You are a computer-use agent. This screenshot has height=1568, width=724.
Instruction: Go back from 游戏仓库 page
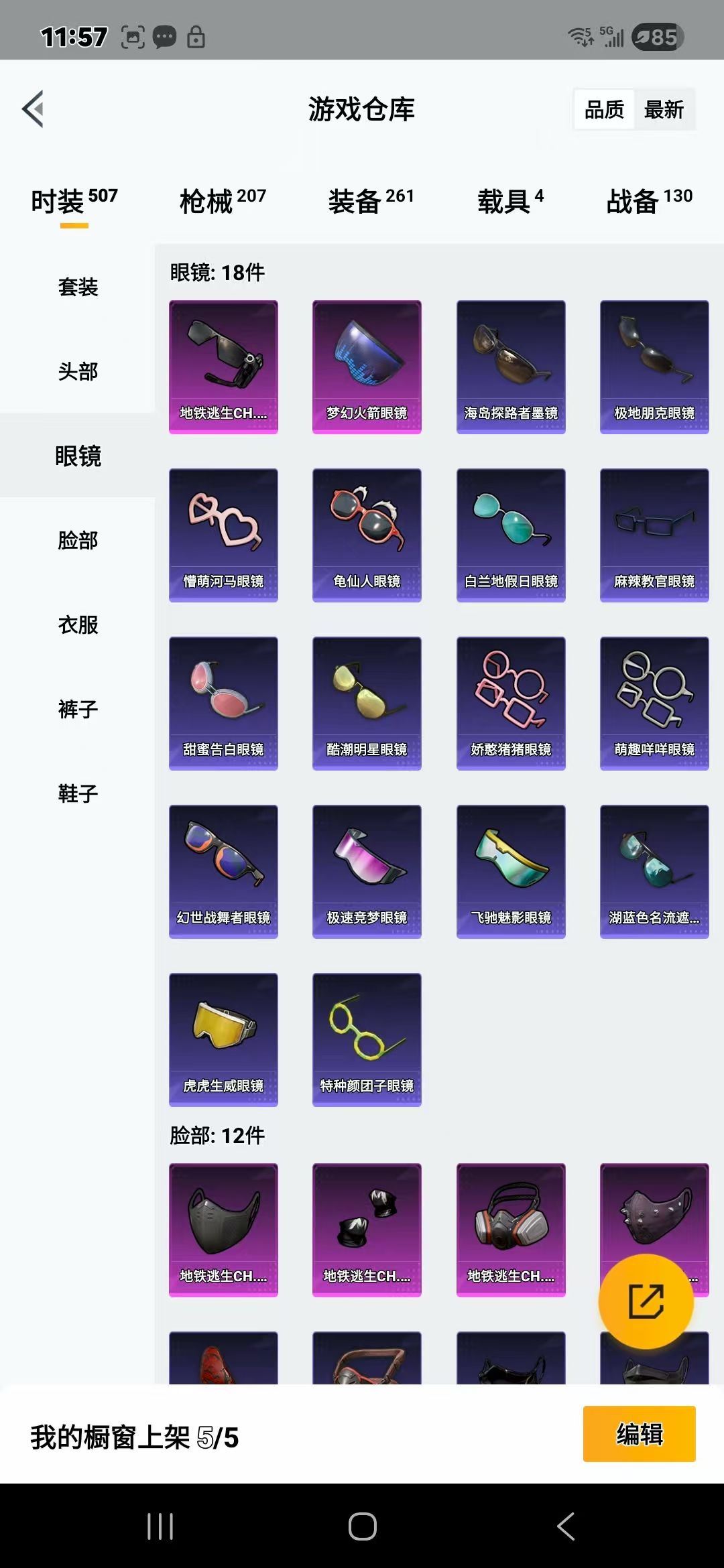point(33,109)
